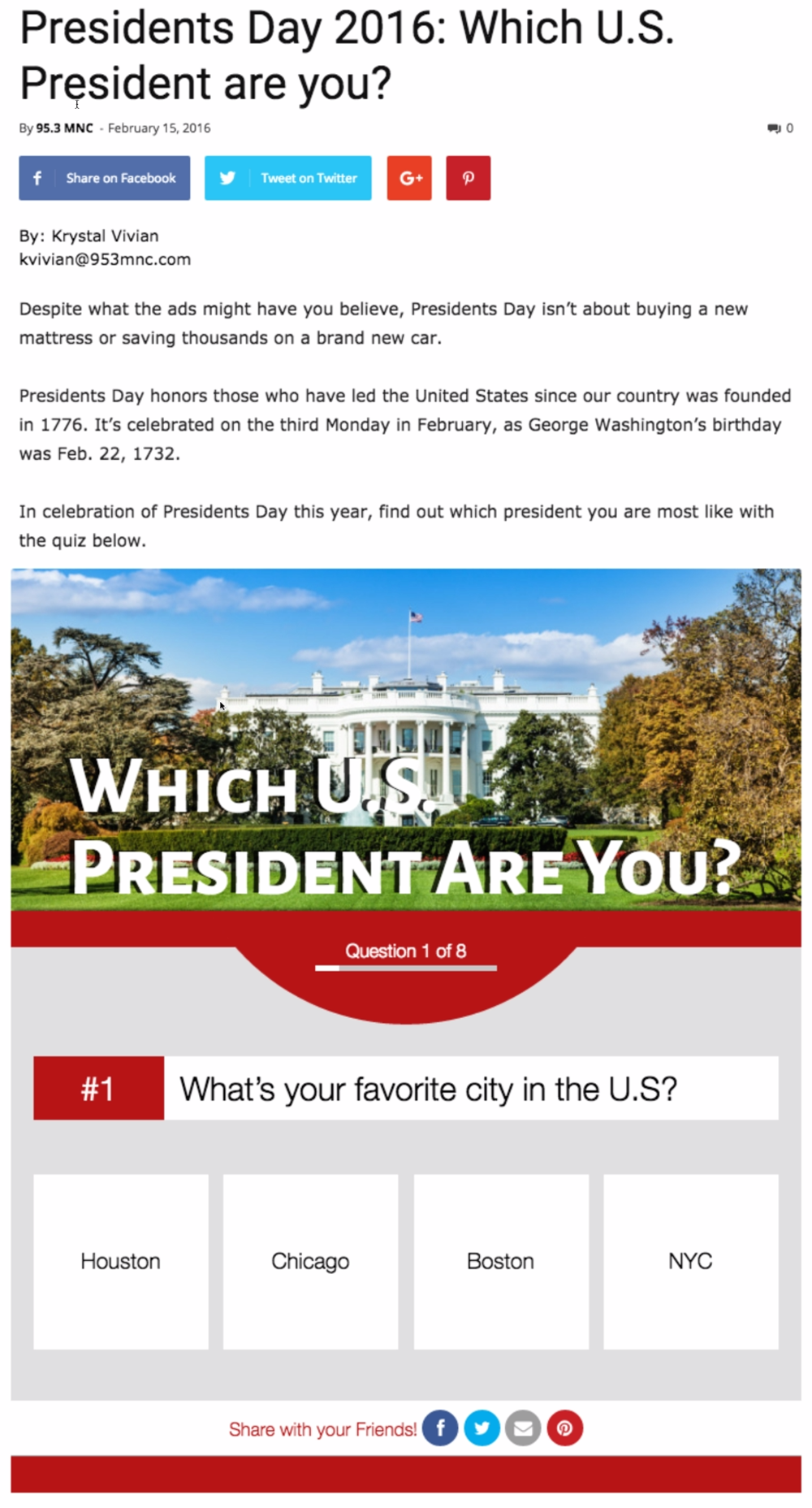
Task: Pin article with the top Pinterest button
Action: coord(469,178)
